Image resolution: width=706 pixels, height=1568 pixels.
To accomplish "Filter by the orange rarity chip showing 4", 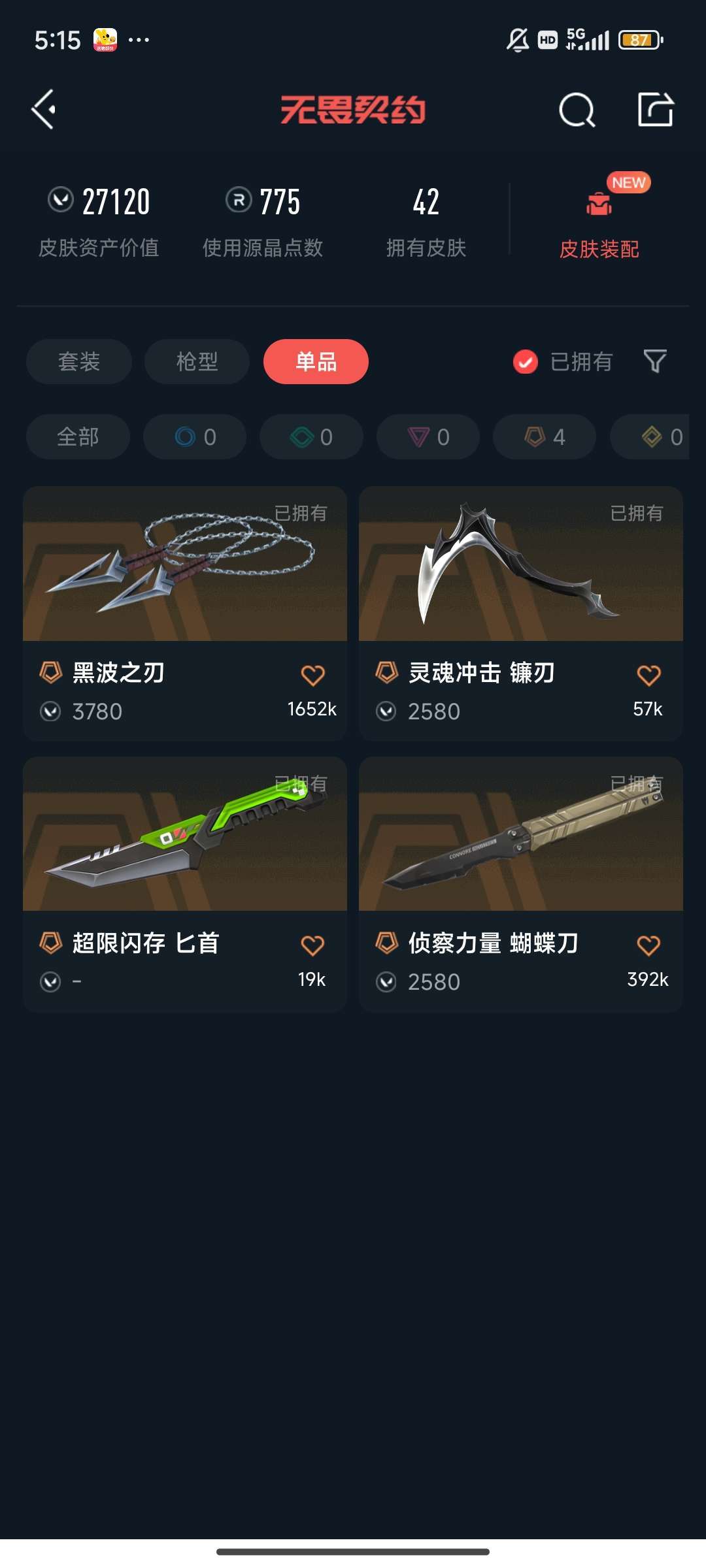I will (545, 436).
